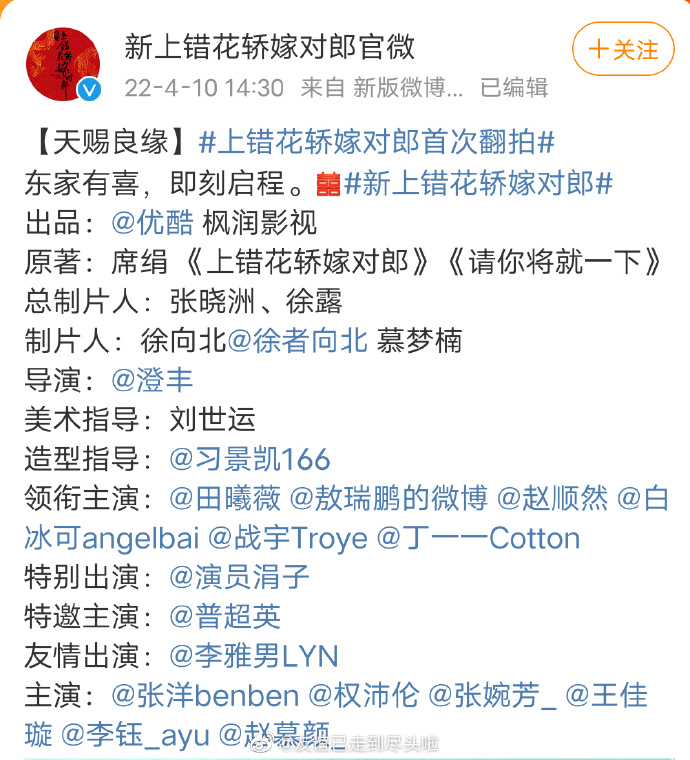Visit the @张婉芳_ profile
The width and height of the screenshot is (690, 760).
492,695
